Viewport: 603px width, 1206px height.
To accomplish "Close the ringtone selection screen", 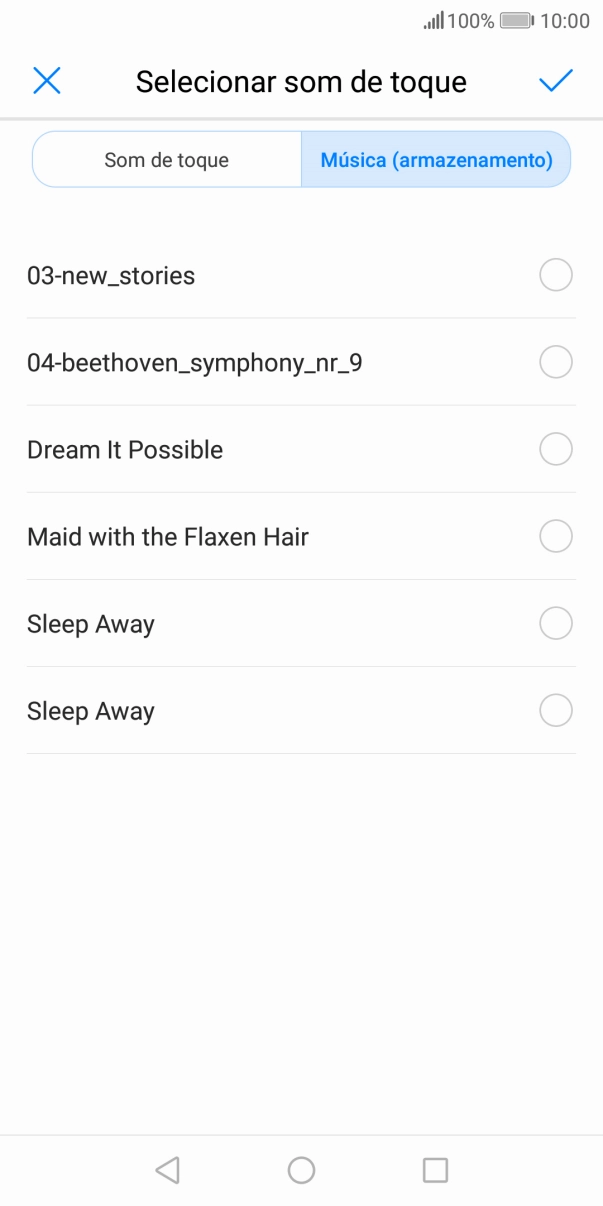I will tap(47, 81).
